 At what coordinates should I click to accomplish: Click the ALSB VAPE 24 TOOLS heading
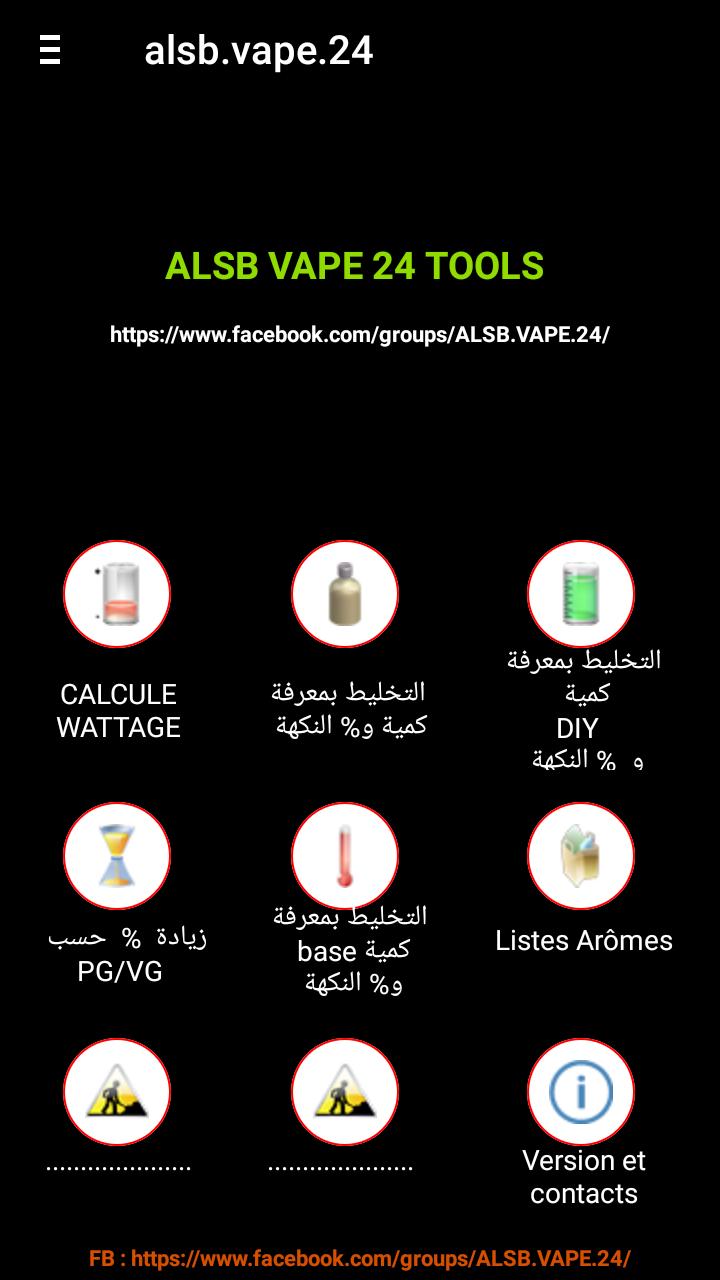tap(355, 266)
